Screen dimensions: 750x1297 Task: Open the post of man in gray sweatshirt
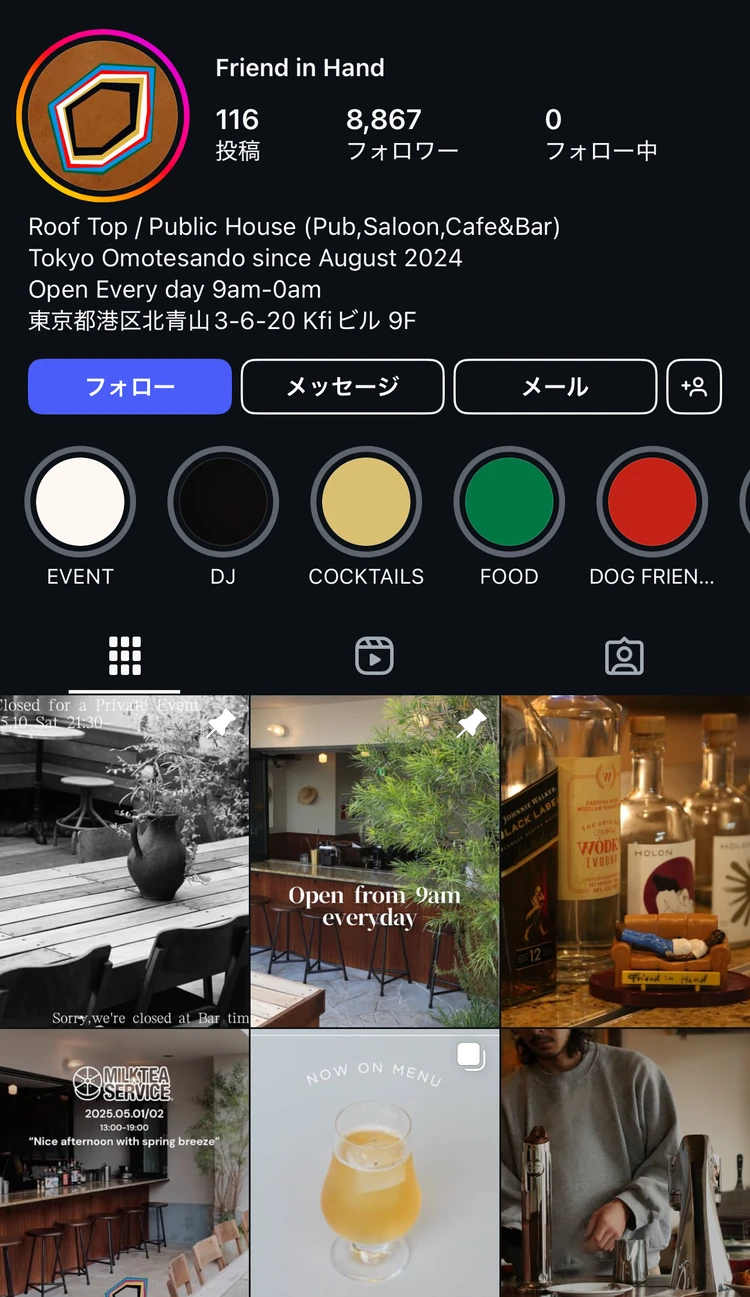(625, 1164)
